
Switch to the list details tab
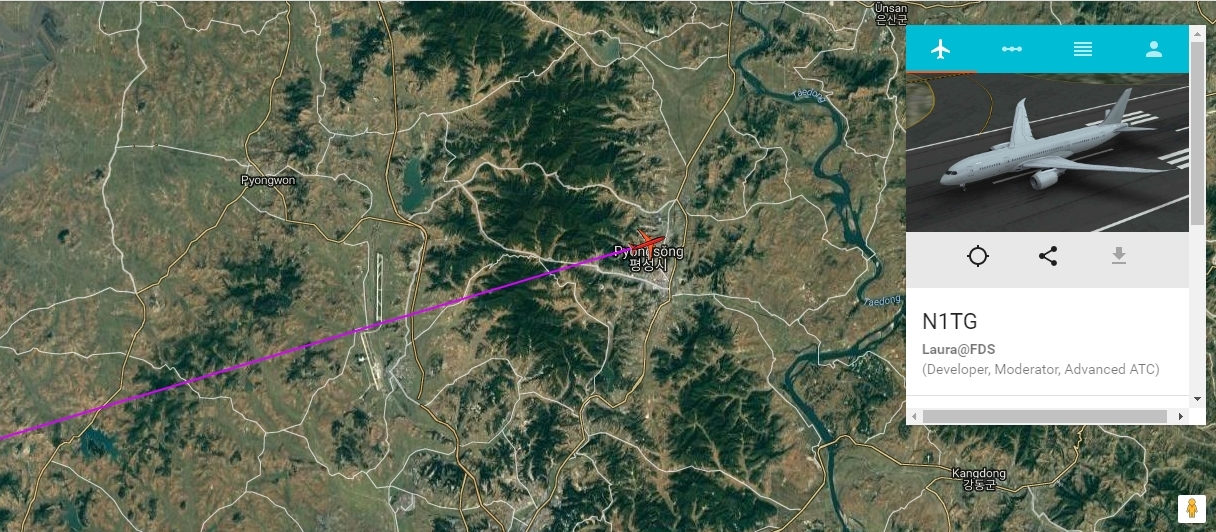(x=1083, y=49)
